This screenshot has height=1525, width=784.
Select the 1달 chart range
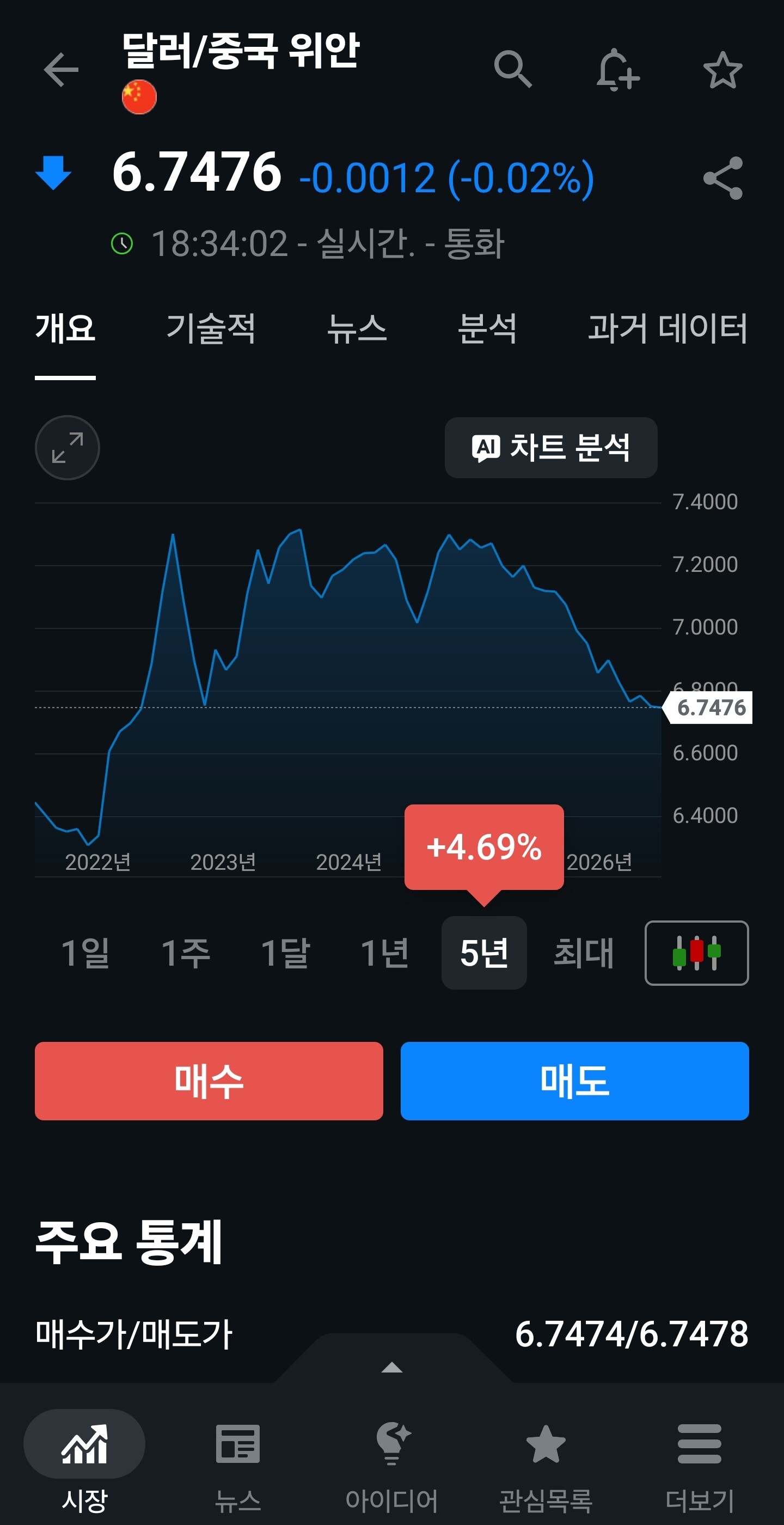[285, 953]
